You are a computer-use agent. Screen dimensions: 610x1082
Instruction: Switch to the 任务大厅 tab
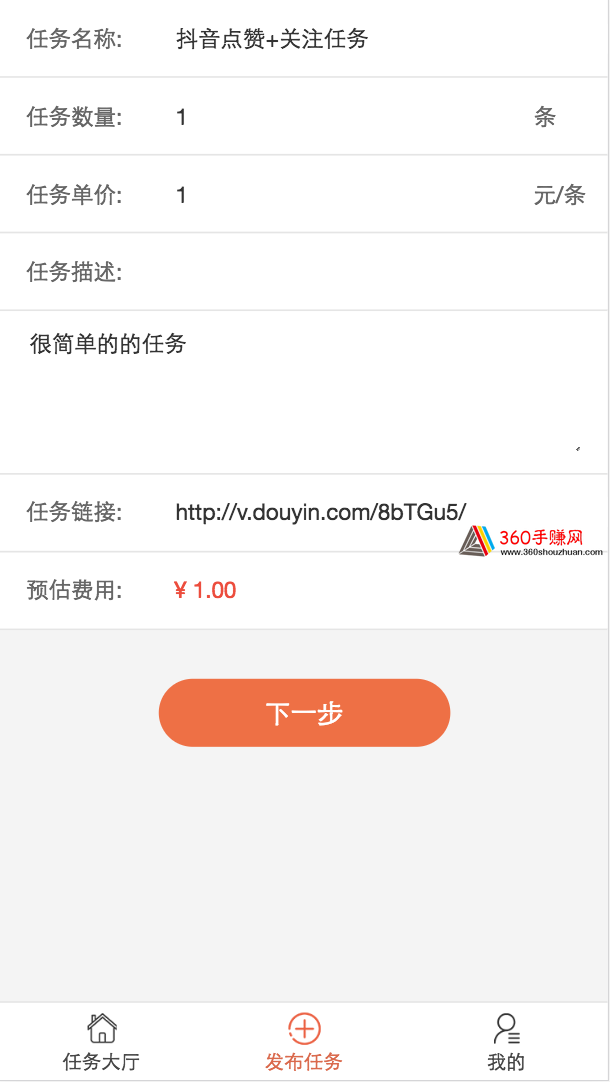click(101, 1041)
